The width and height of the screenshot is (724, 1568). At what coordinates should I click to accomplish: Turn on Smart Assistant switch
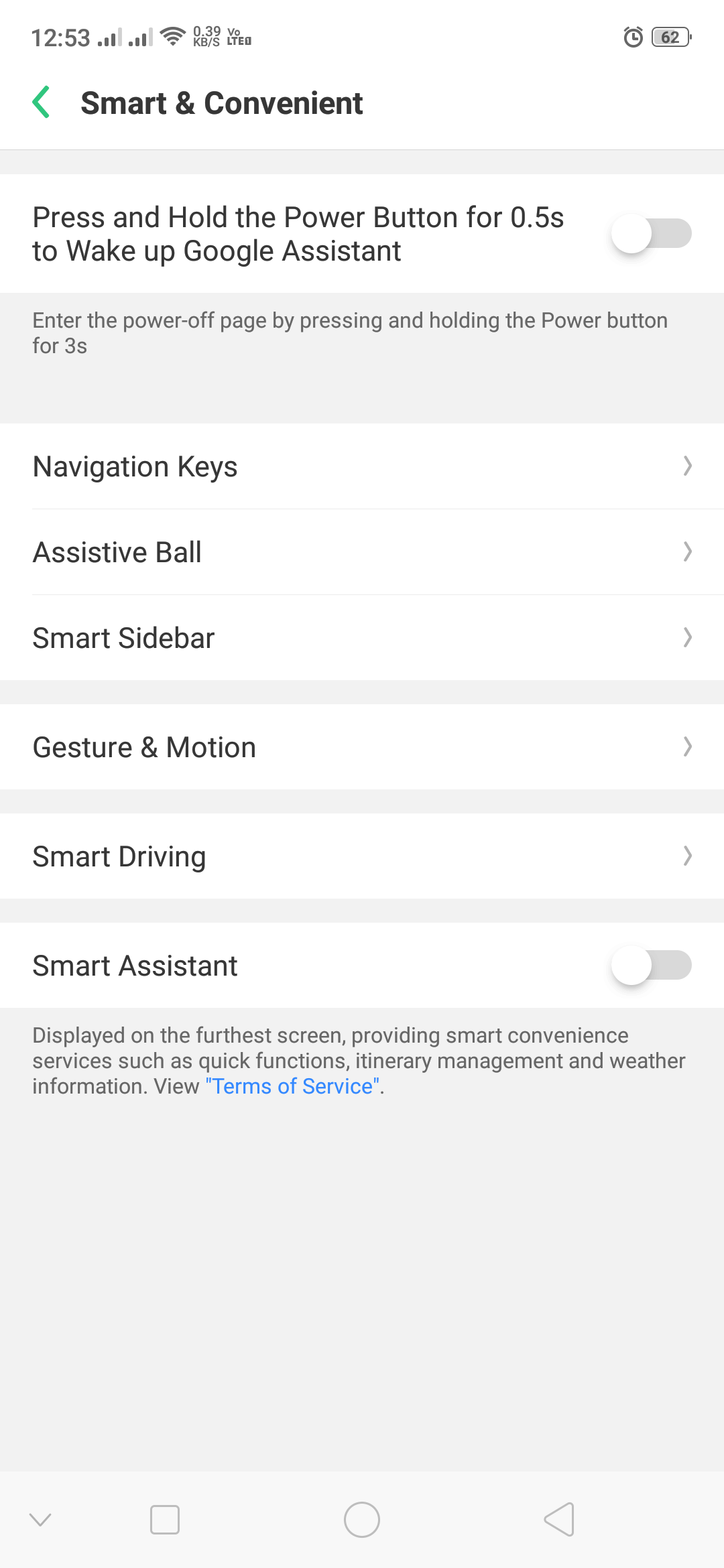(651, 966)
